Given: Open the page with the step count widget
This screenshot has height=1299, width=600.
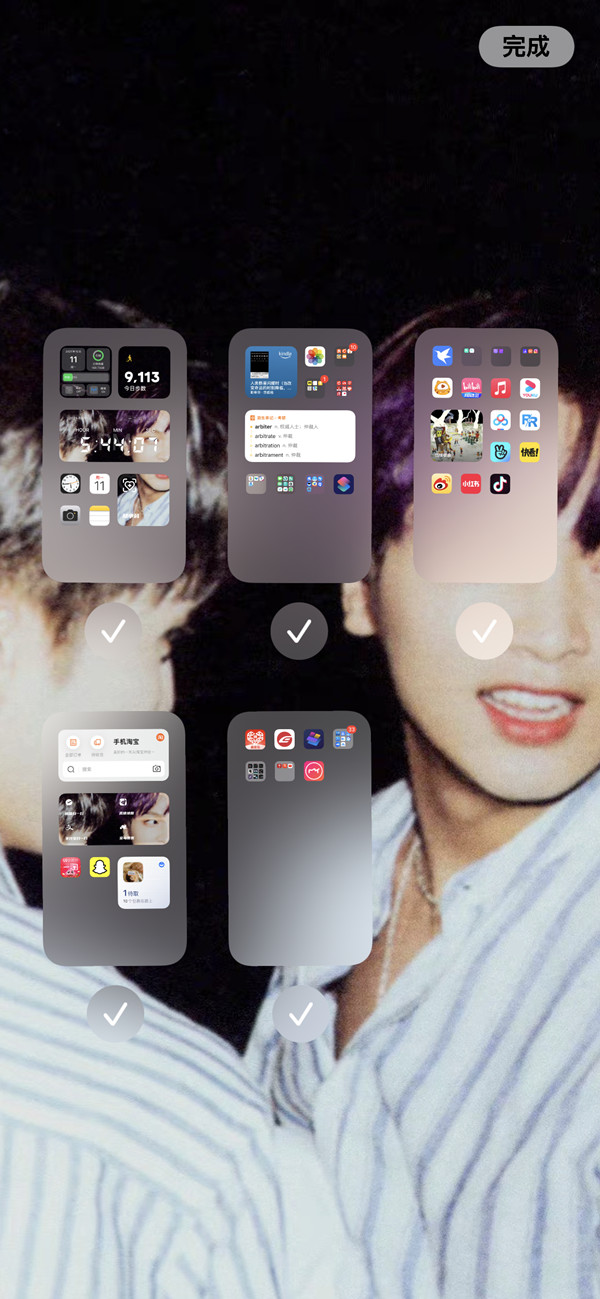Looking at the screenshot, I should click(x=114, y=455).
